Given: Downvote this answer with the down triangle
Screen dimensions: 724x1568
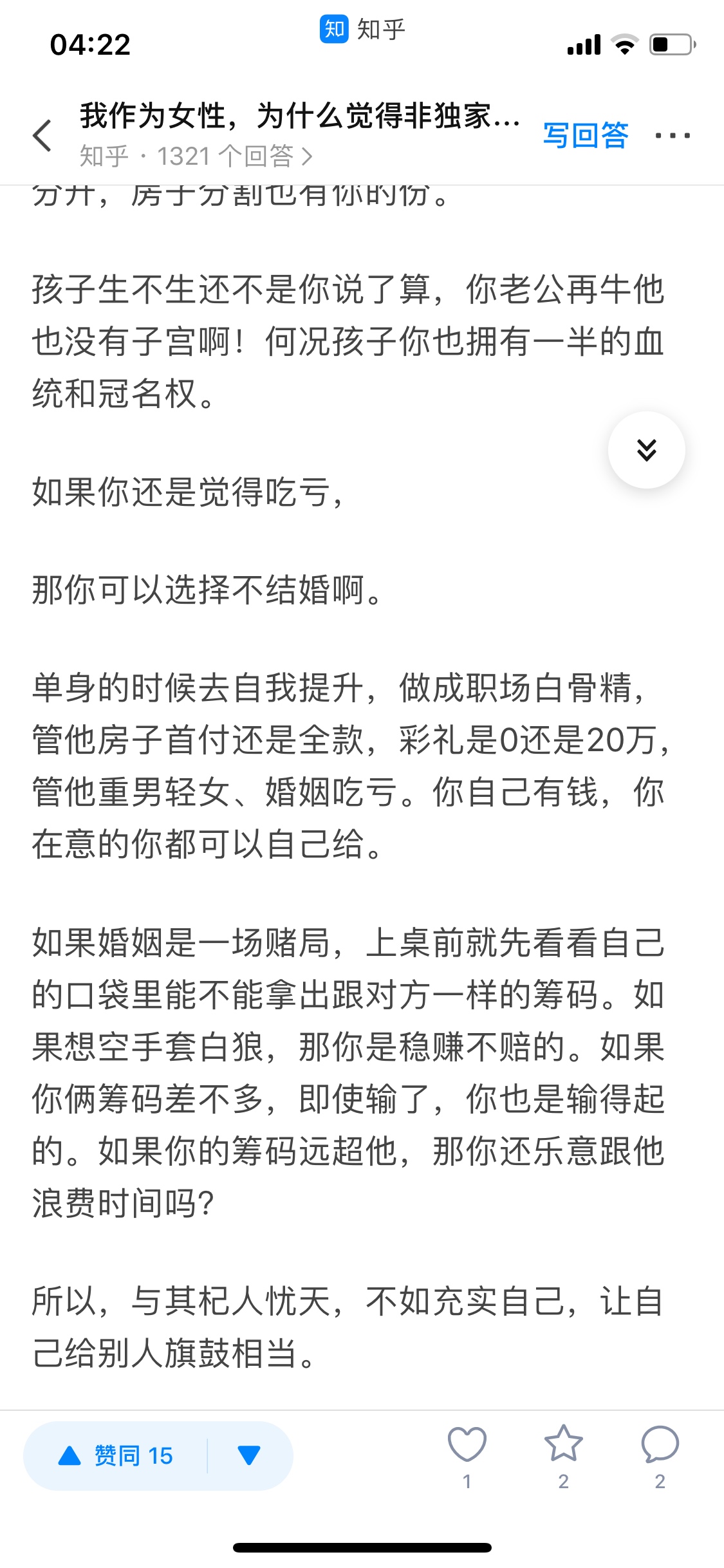Looking at the screenshot, I should point(249,1455).
